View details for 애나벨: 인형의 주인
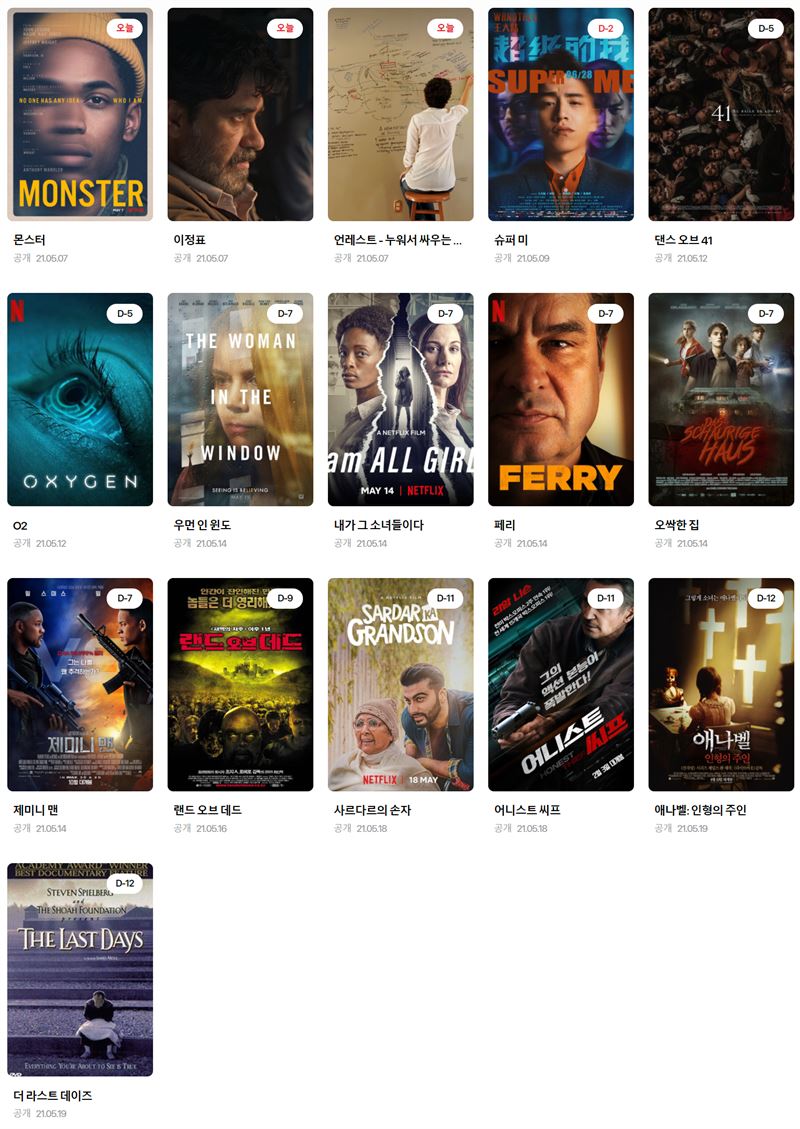This screenshot has width=800, height=1129. (x=721, y=685)
